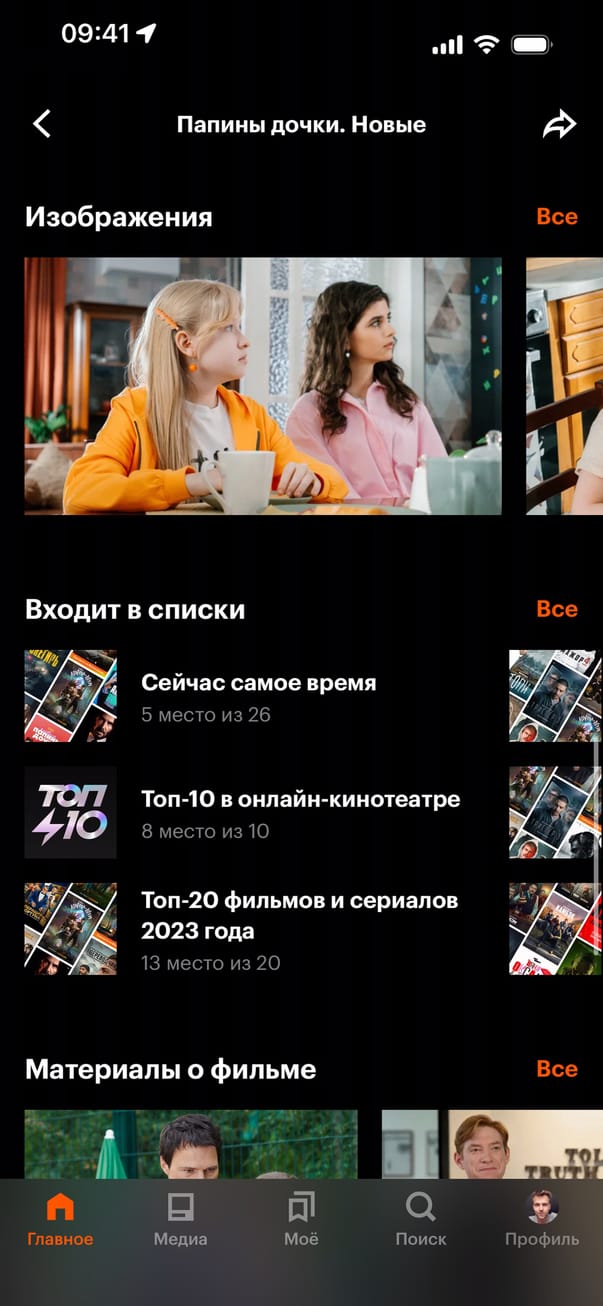Go back with the top-left arrow
The image size is (603, 1306).
click(42, 124)
